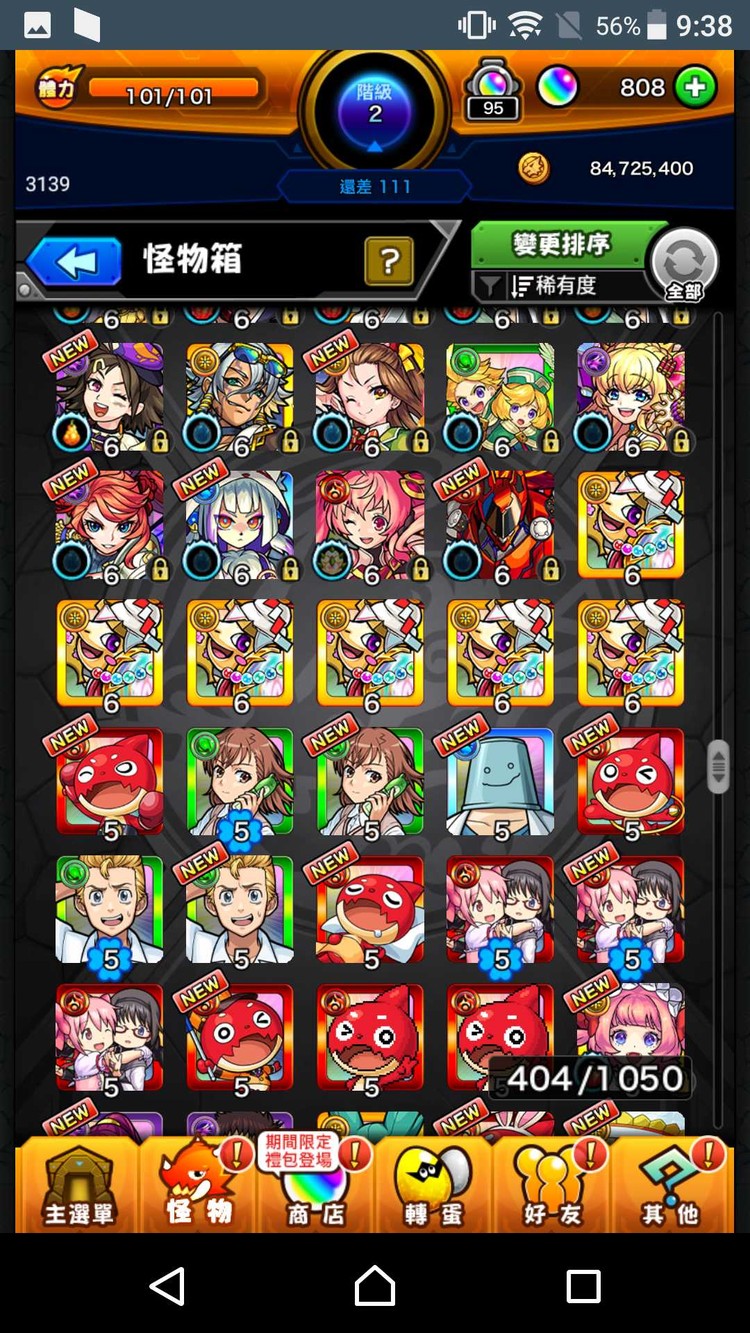This screenshot has width=750, height=1333.
Task: Switch to the 怪物 tab
Action: point(198,1185)
